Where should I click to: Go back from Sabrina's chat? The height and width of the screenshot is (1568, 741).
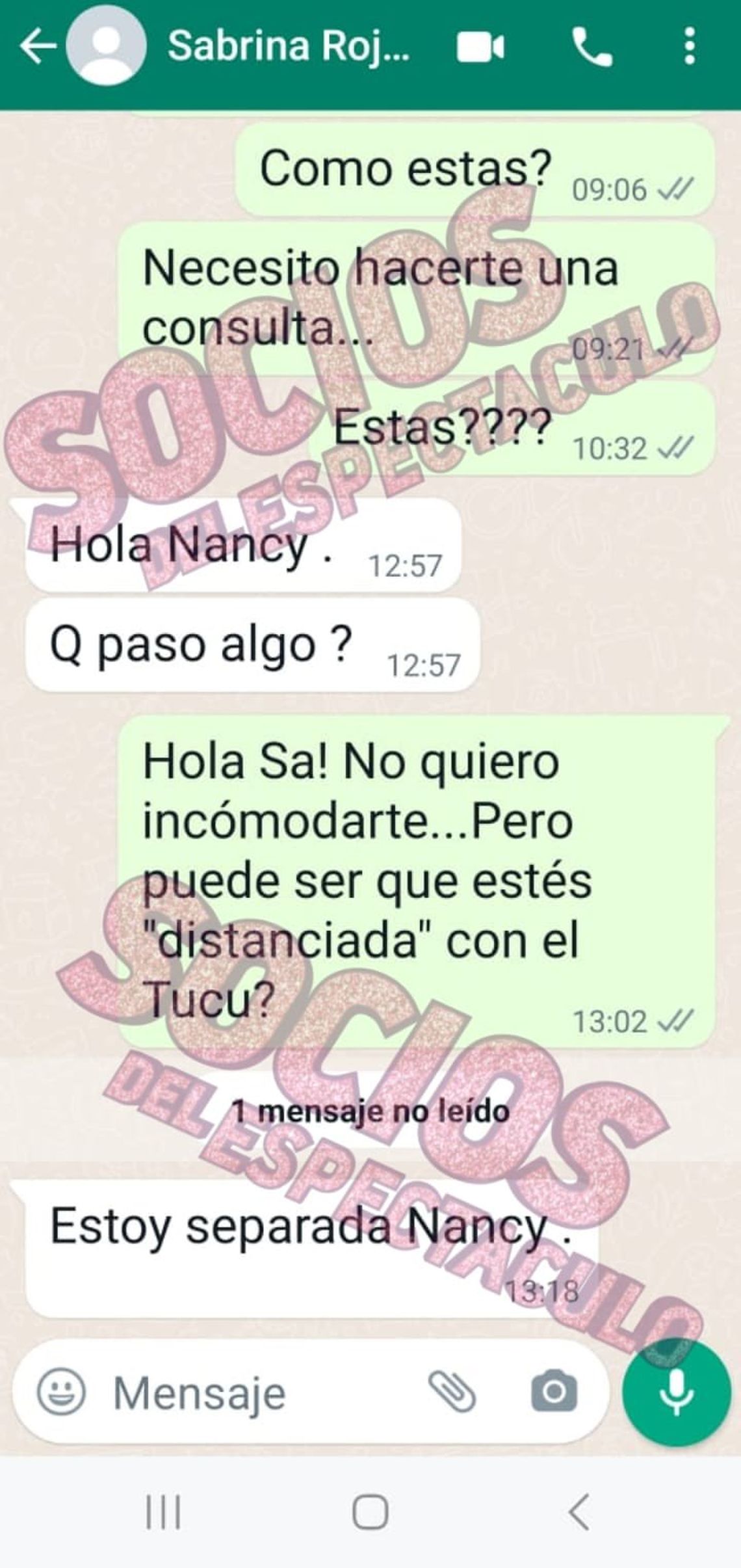pos(37,47)
